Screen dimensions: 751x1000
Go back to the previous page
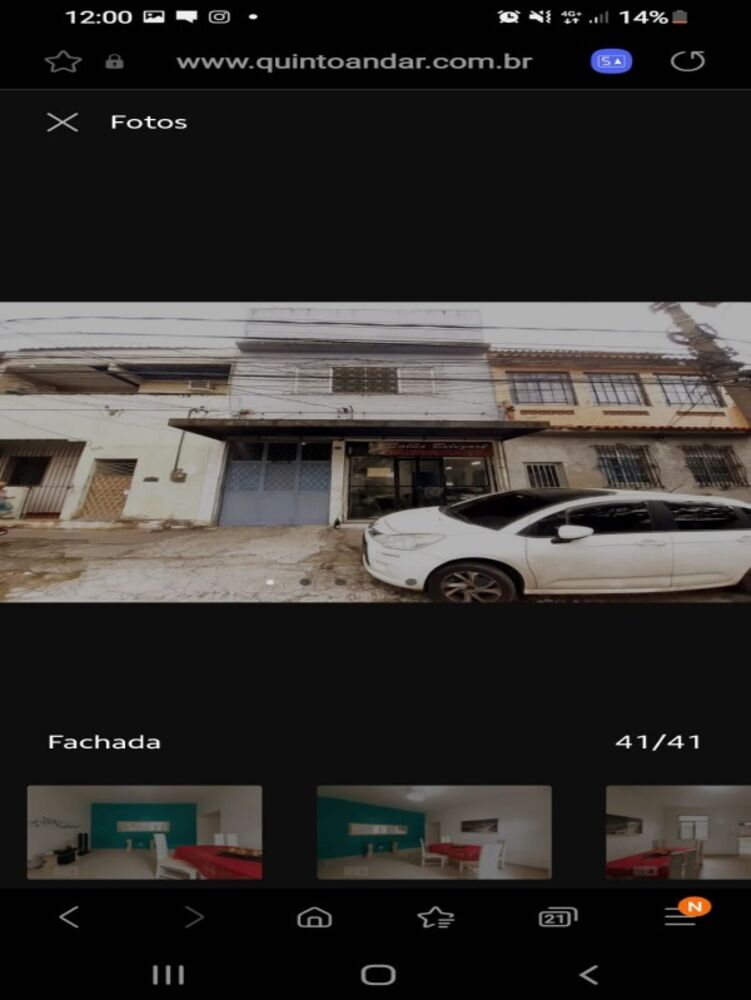tap(68, 917)
